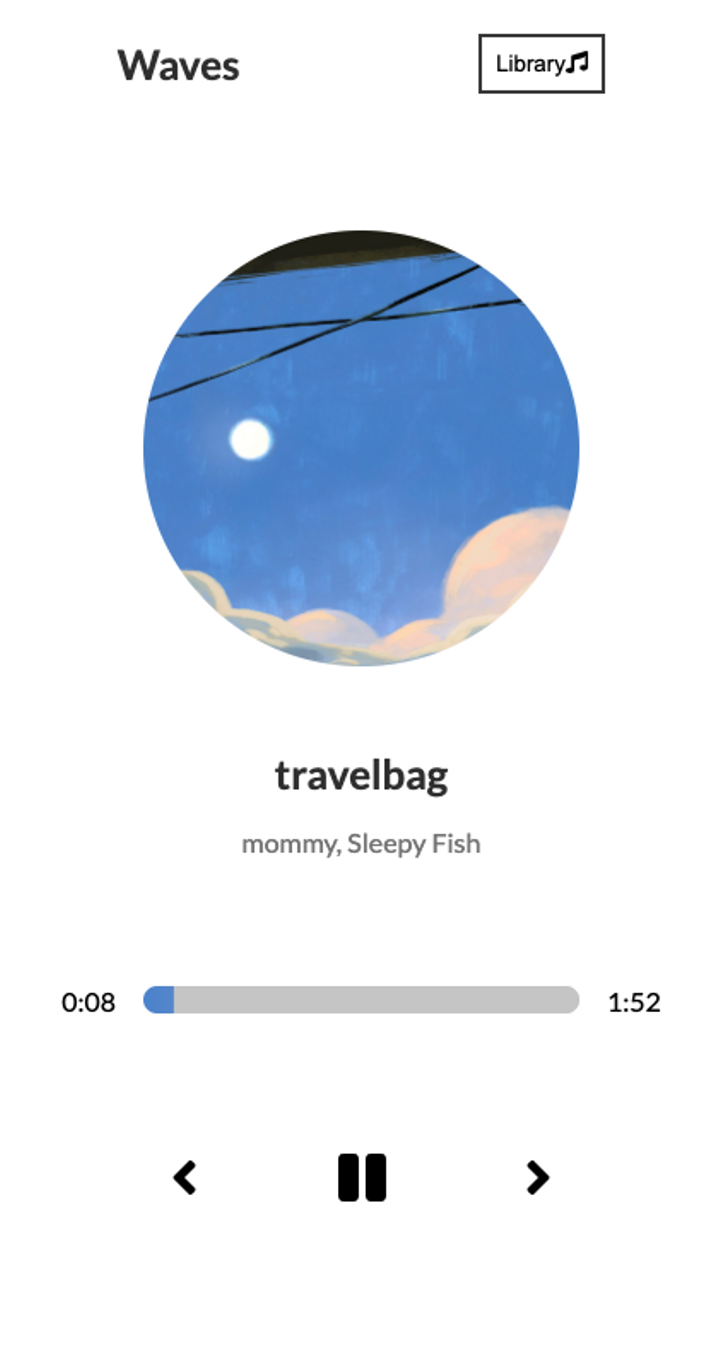Go back to the previous track

pyautogui.click(x=185, y=1177)
